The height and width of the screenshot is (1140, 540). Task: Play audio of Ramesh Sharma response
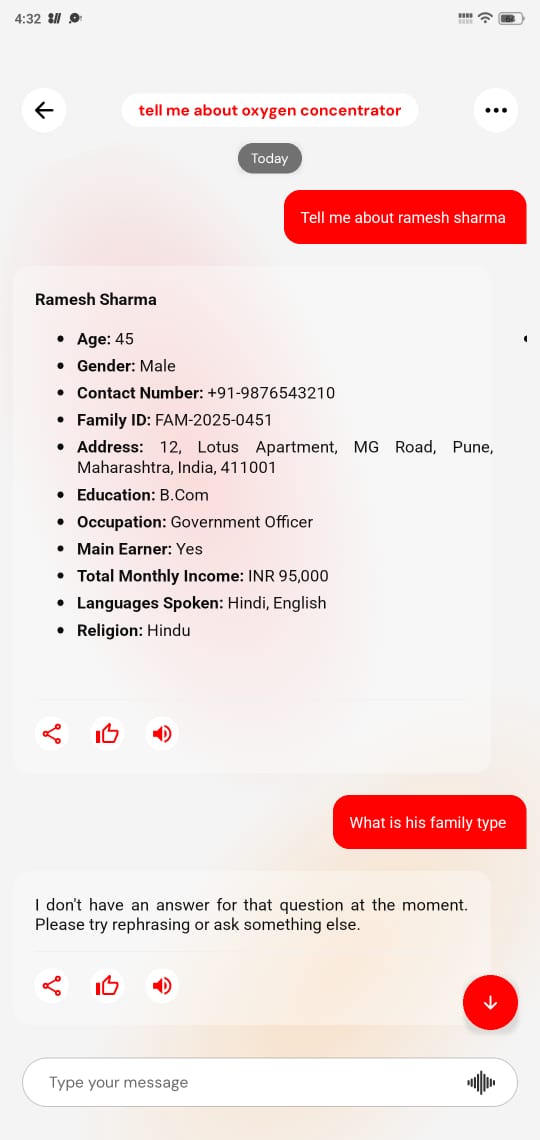(161, 734)
